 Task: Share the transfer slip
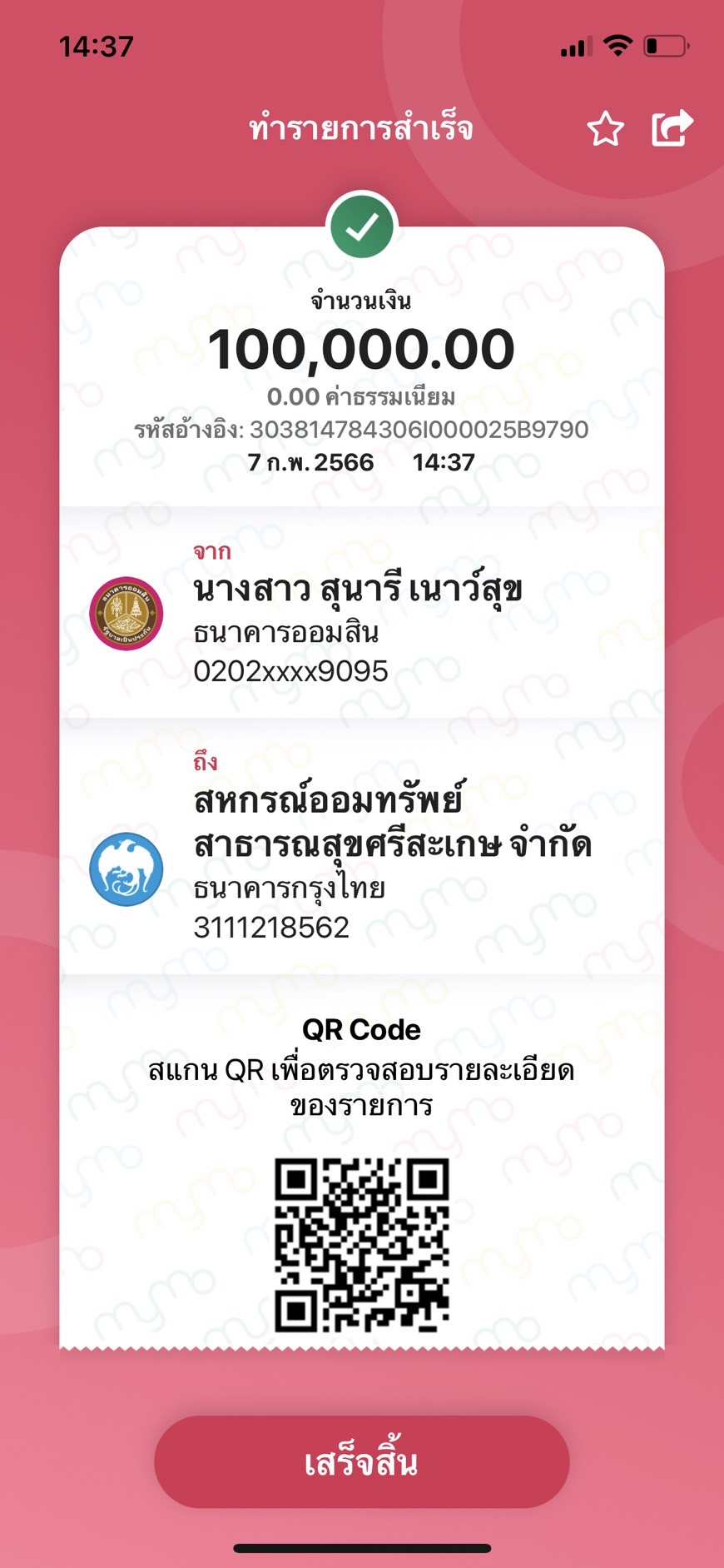click(x=672, y=128)
